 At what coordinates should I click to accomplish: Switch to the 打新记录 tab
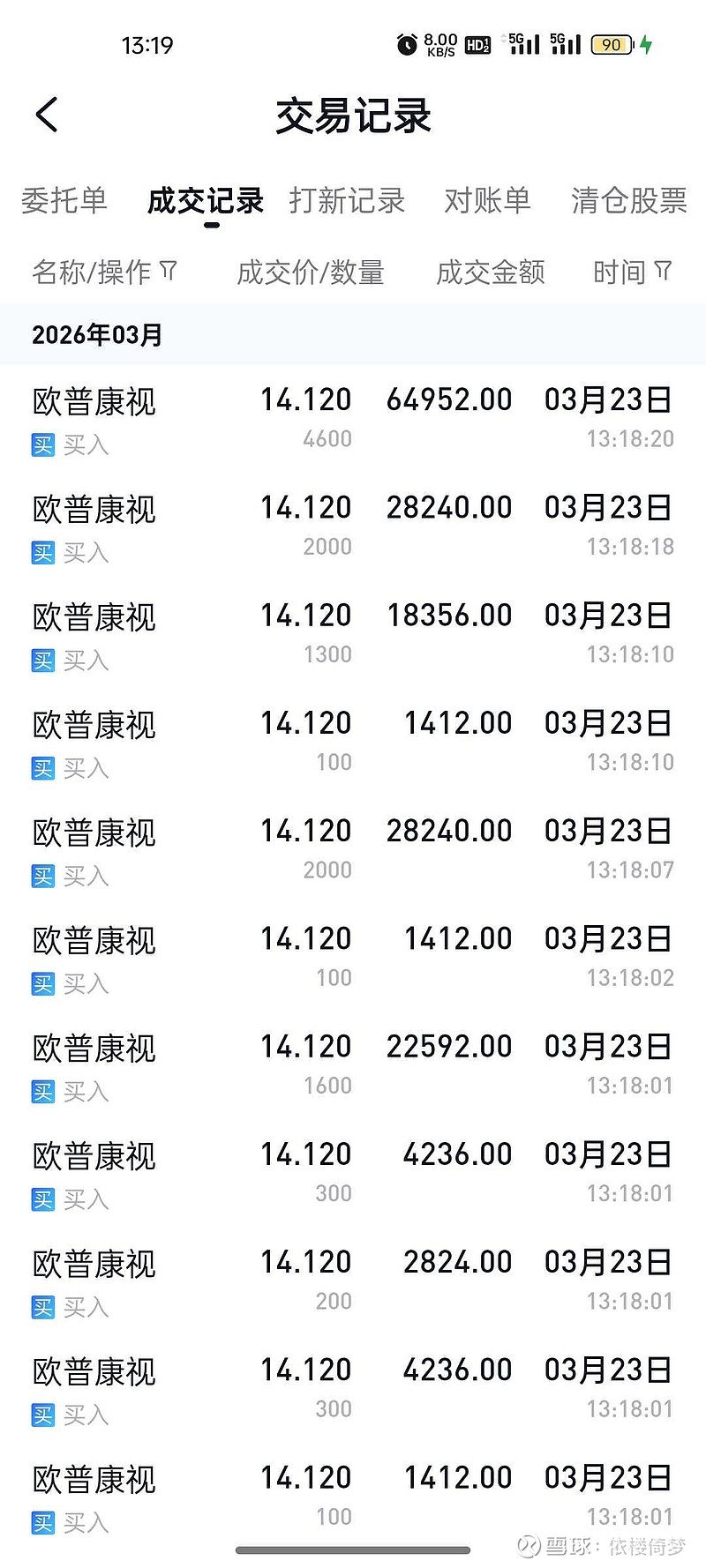[348, 201]
